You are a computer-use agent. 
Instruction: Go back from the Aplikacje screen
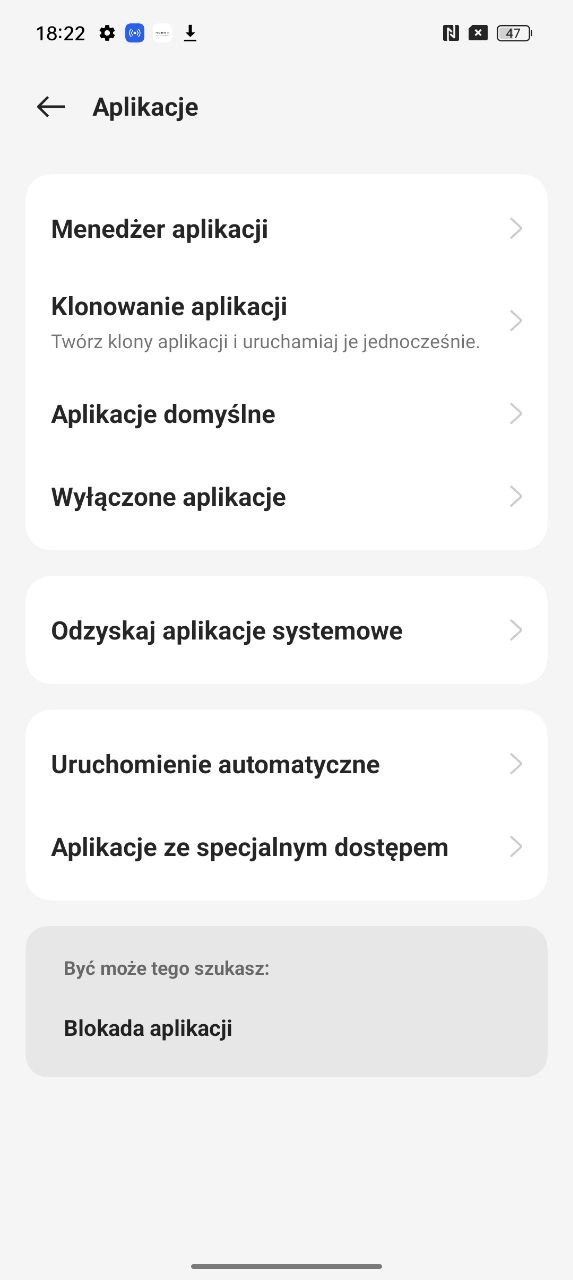coord(50,107)
